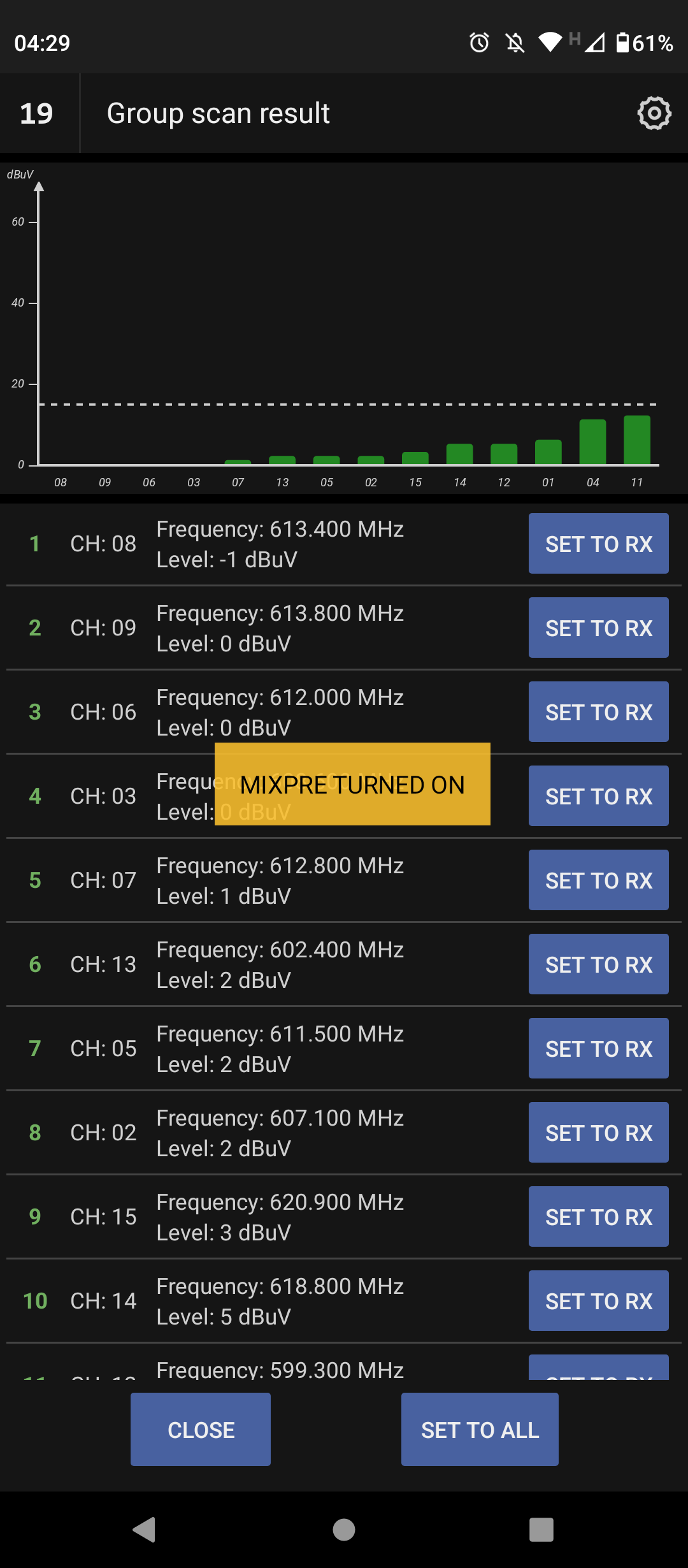688x1568 pixels.
Task: Set CH: 02 to RX
Action: coord(598,1133)
